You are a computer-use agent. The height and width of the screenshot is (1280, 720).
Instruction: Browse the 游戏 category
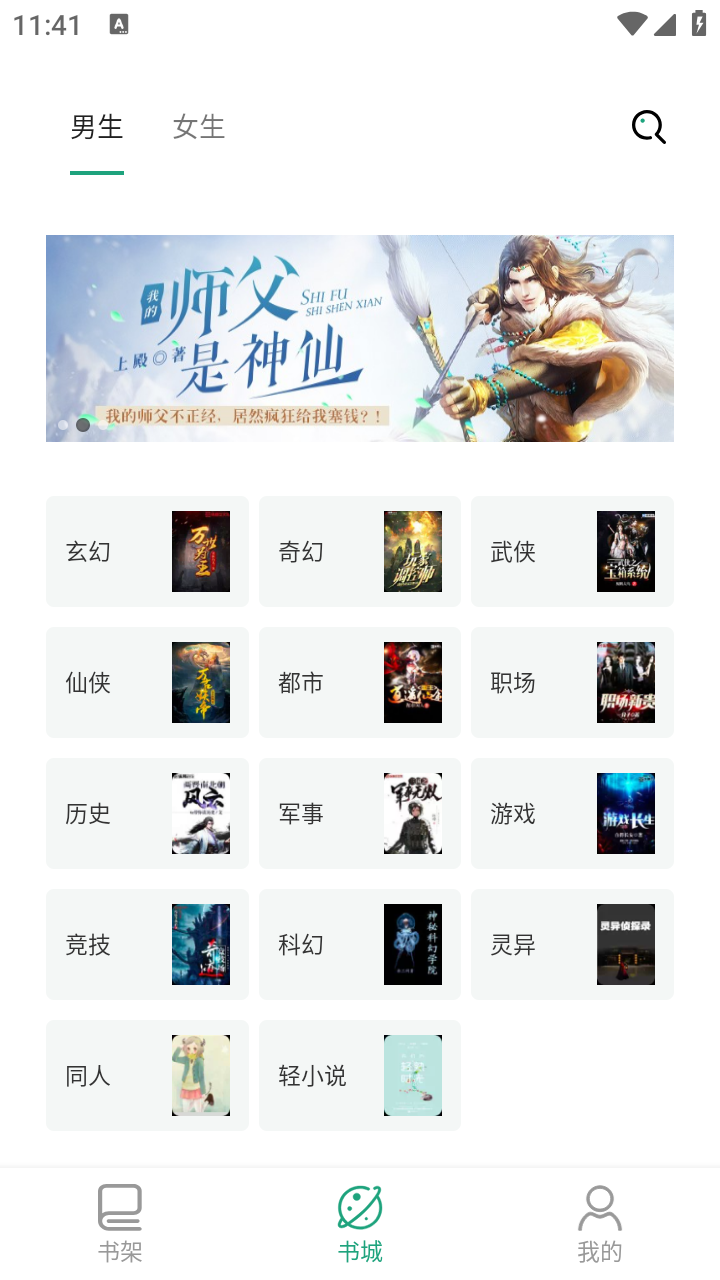click(x=572, y=814)
